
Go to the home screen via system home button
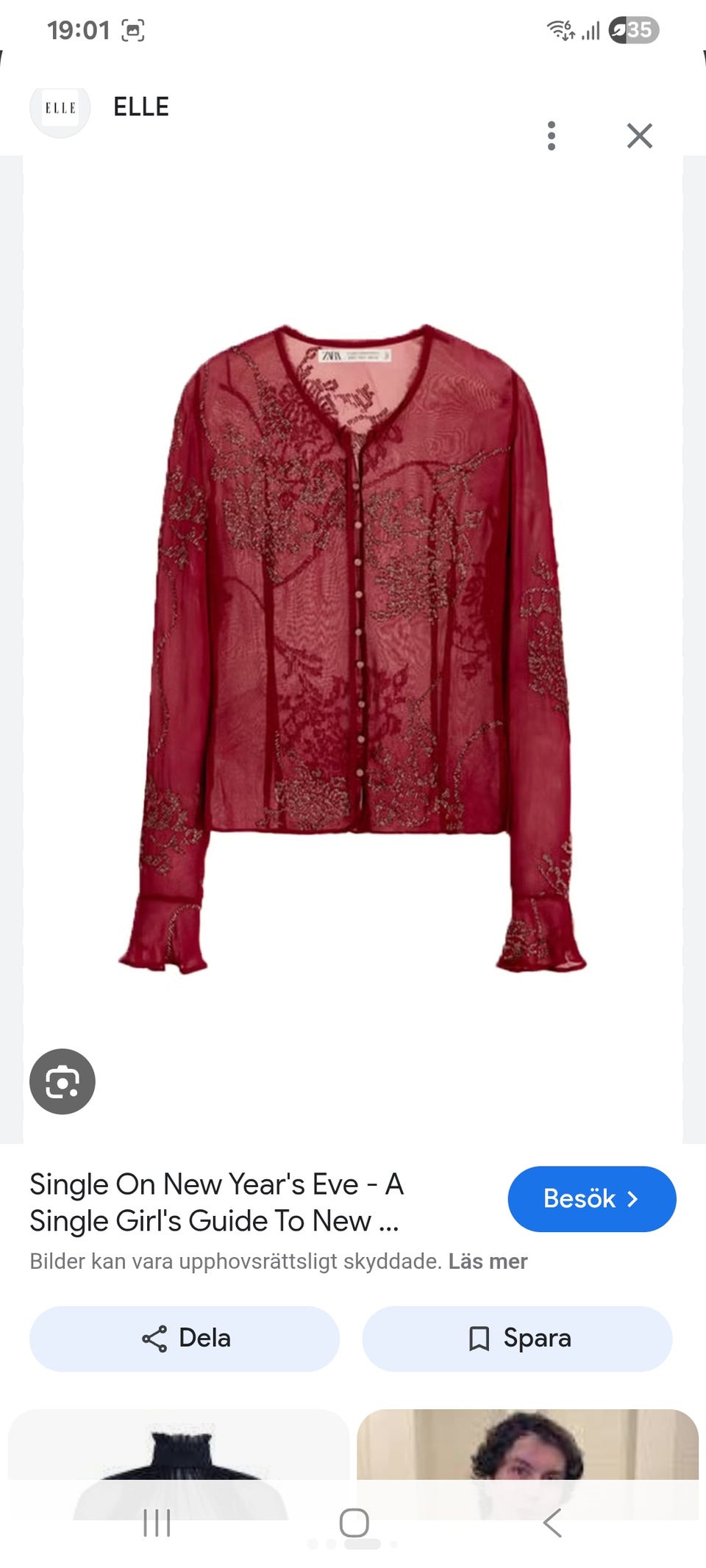pyautogui.click(x=354, y=1522)
